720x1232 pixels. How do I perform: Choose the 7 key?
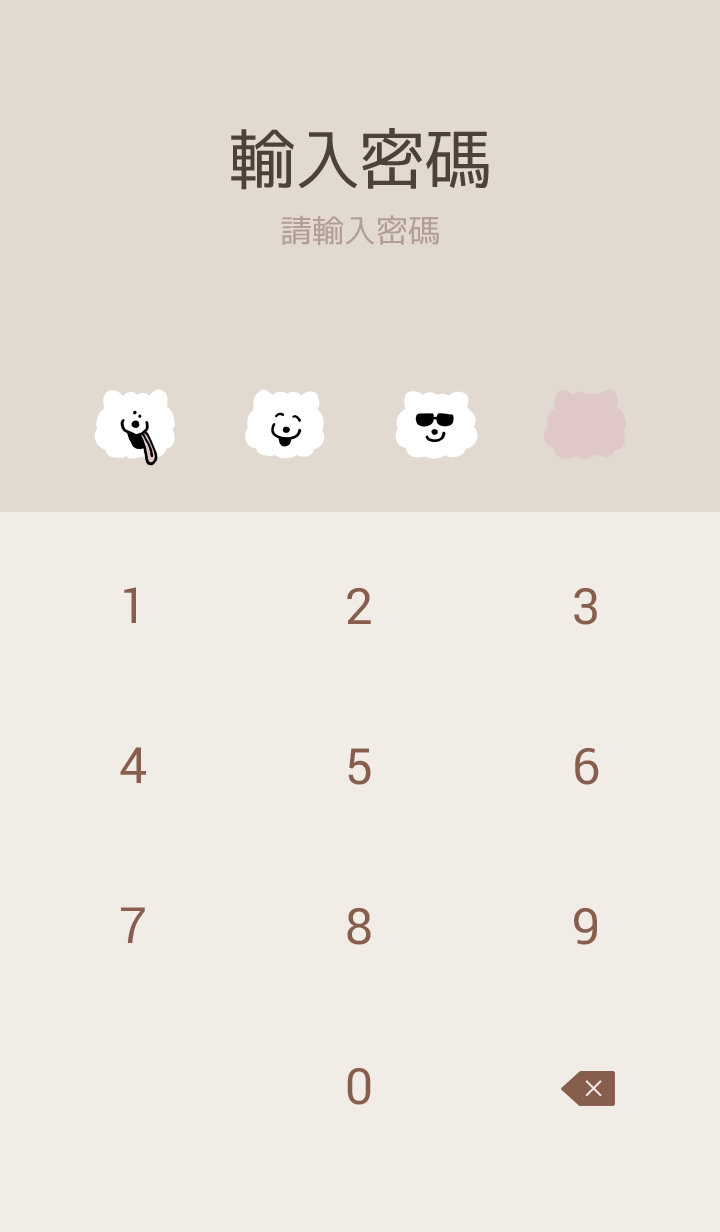point(132,927)
